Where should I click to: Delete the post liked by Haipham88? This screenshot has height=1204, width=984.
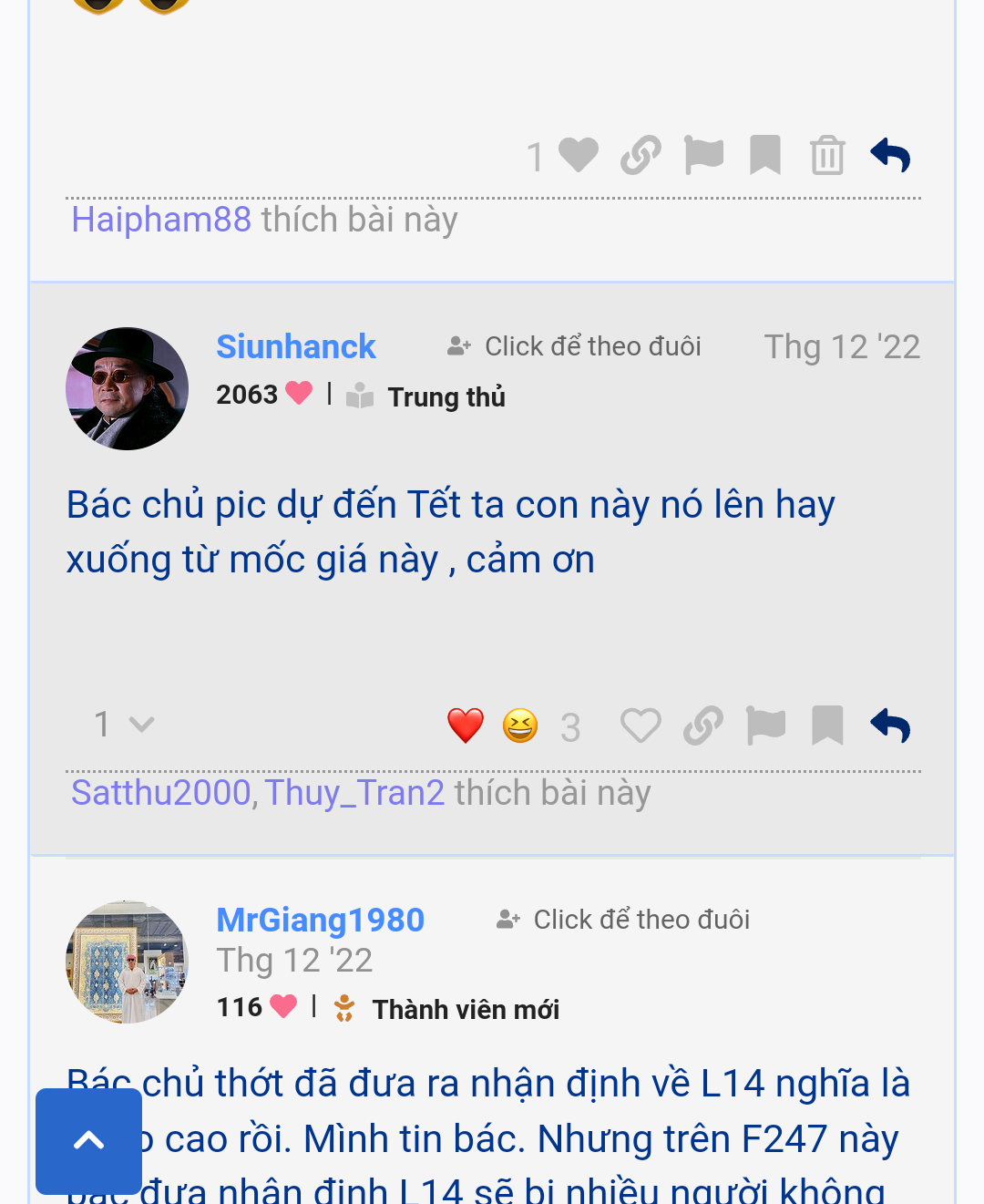tap(827, 156)
